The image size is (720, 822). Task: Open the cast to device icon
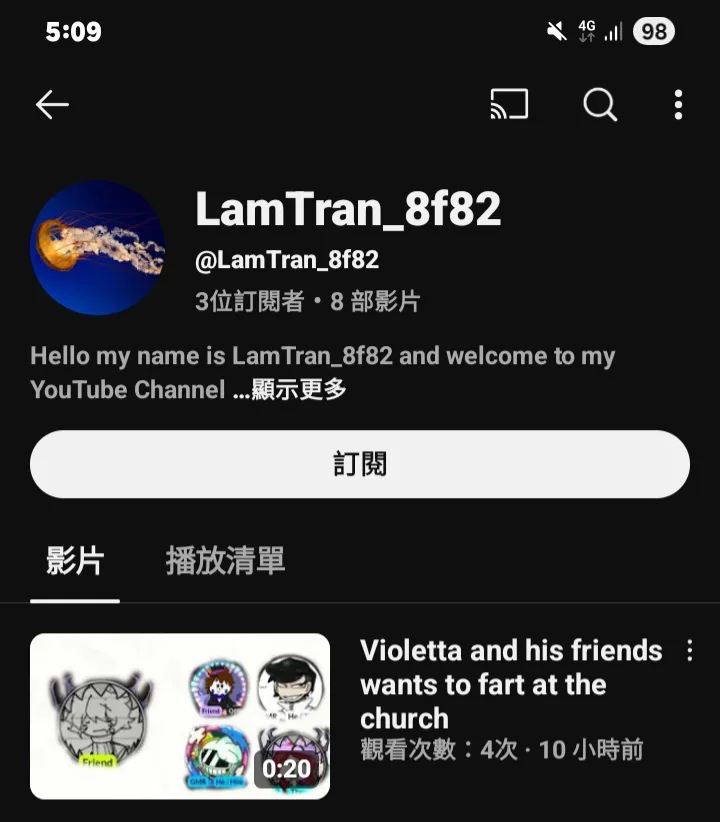click(509, 105)
